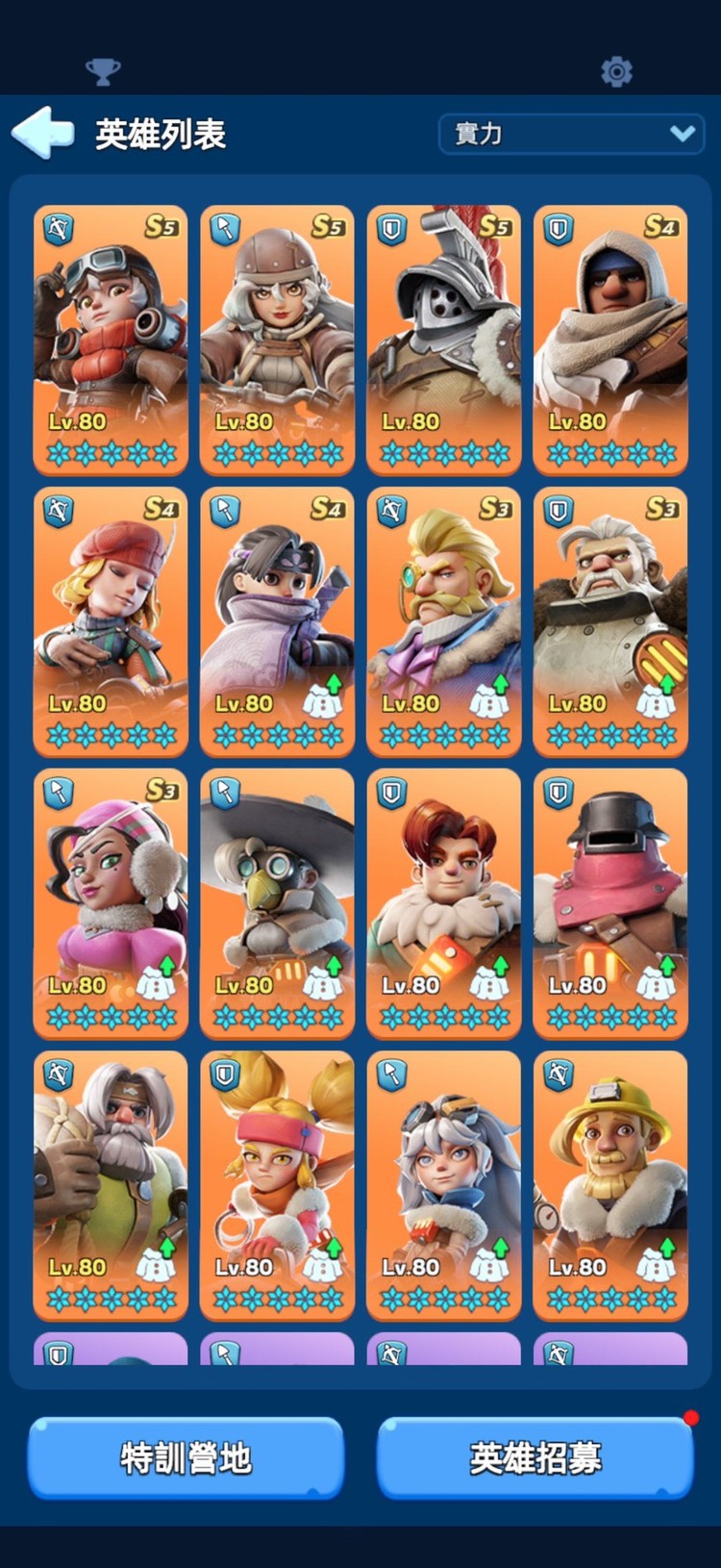721x1568 pixels.
Task: Open the 實力 sort dropdown
Action: (573, 134)
